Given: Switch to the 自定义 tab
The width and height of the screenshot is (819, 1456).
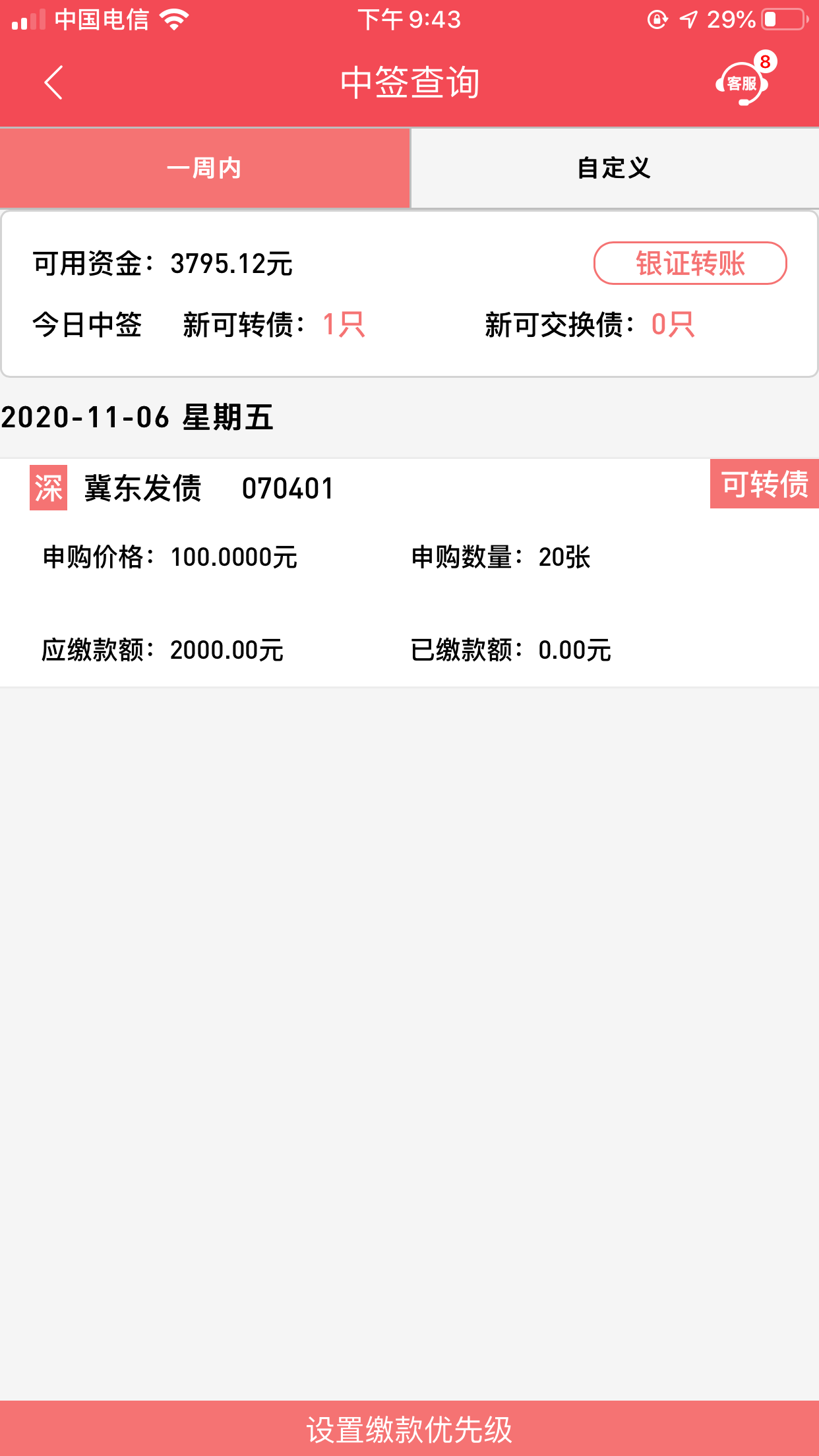Looking at the screenshot, I should (x=614, y=168).
